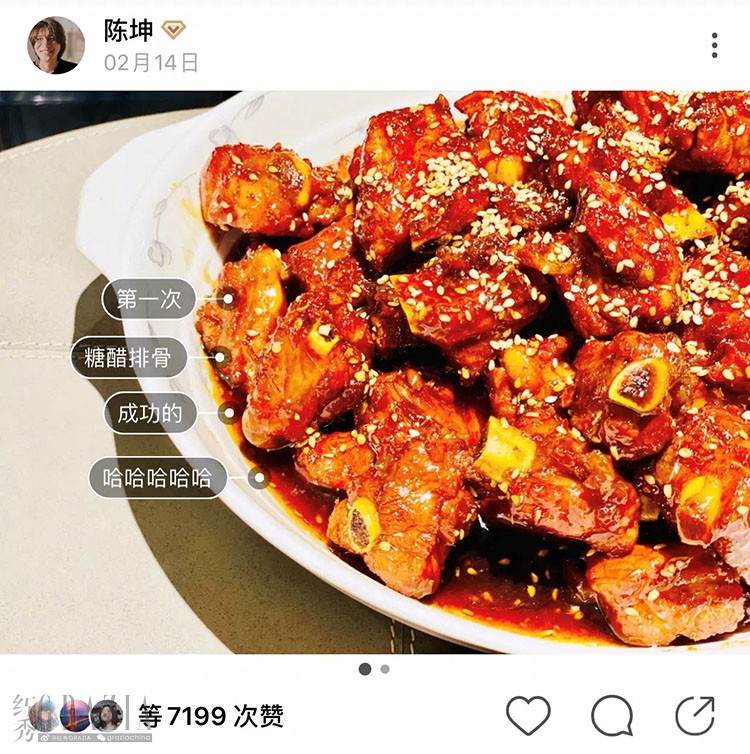Viewport: 750px width, 754px height.
Task: Open the three-dot overflow menu
Action: click(x=714, y=45)
